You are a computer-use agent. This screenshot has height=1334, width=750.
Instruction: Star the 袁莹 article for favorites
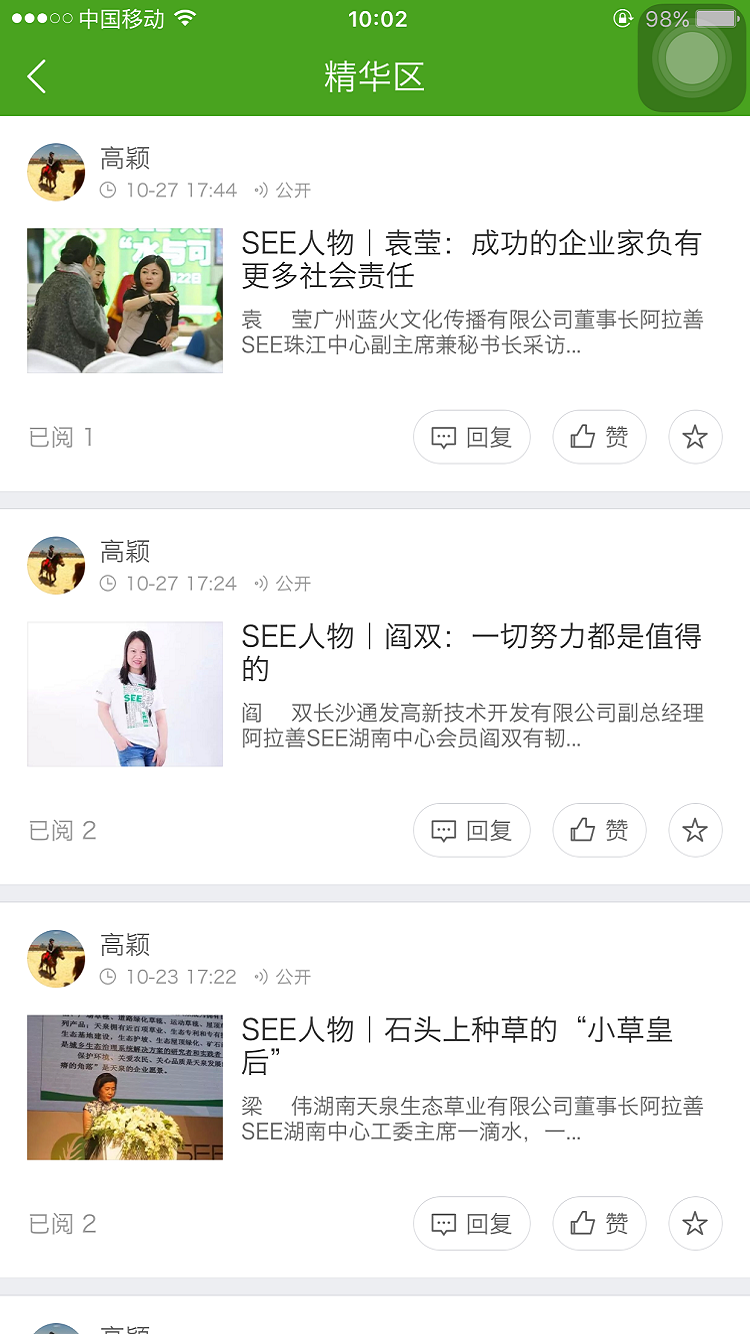[x=694, y=437]
